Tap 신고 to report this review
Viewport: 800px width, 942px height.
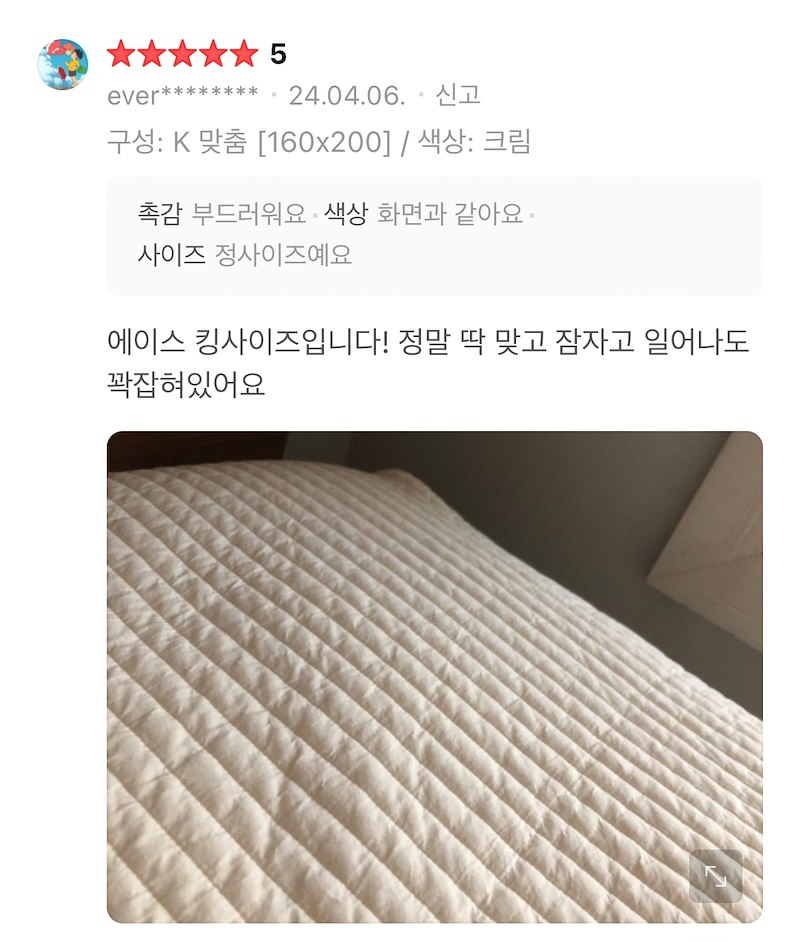(458, 96)
